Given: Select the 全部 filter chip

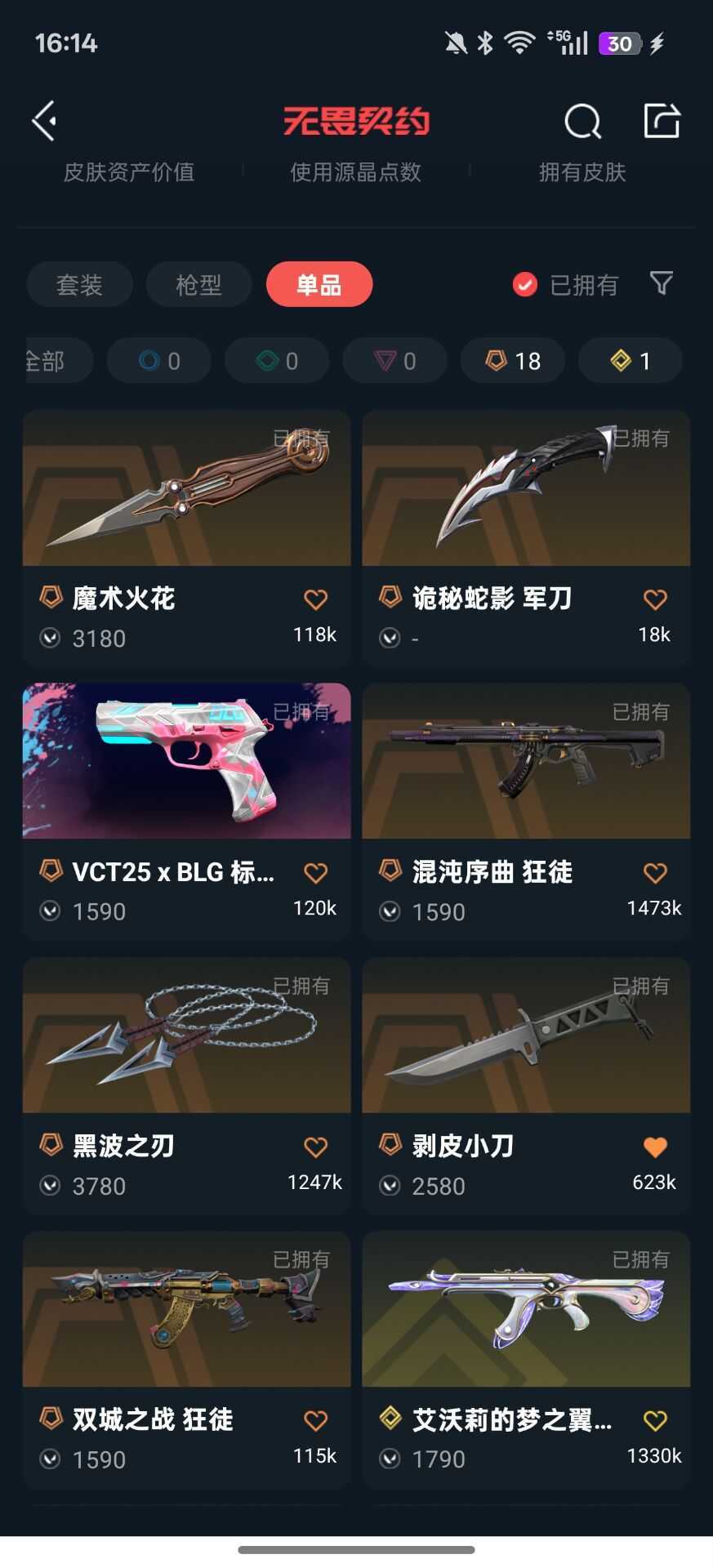Looking at the screenshot, I should click(x=59, y=360).
